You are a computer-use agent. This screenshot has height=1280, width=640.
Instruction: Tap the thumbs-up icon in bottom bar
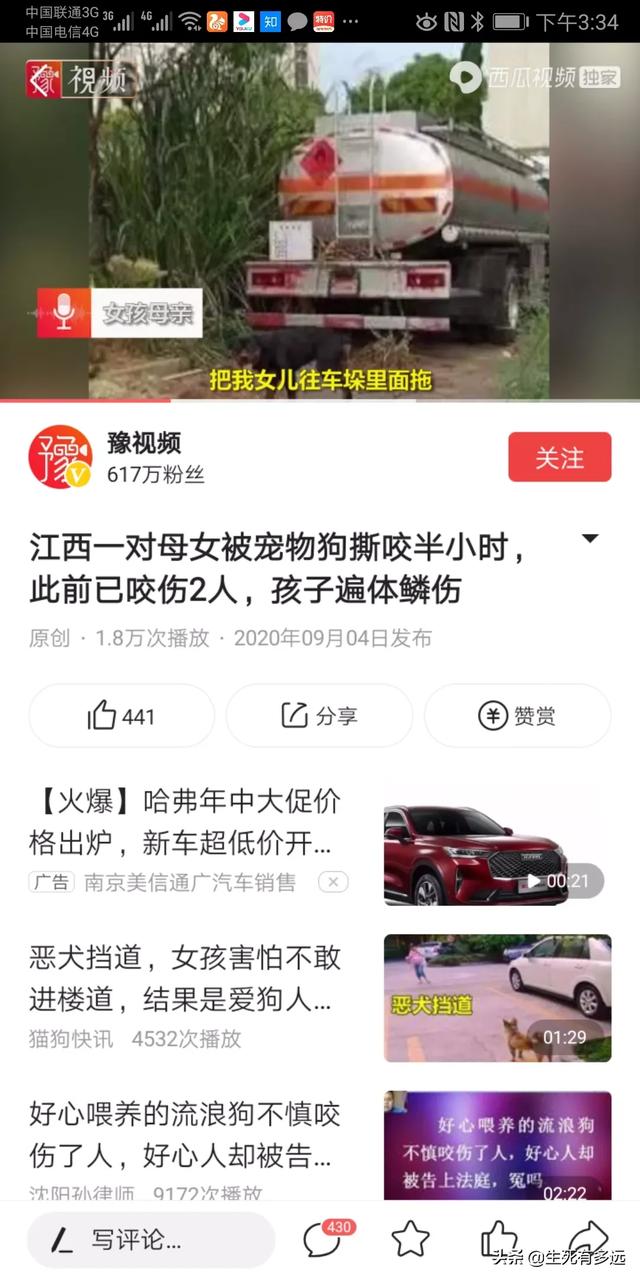499,1239
